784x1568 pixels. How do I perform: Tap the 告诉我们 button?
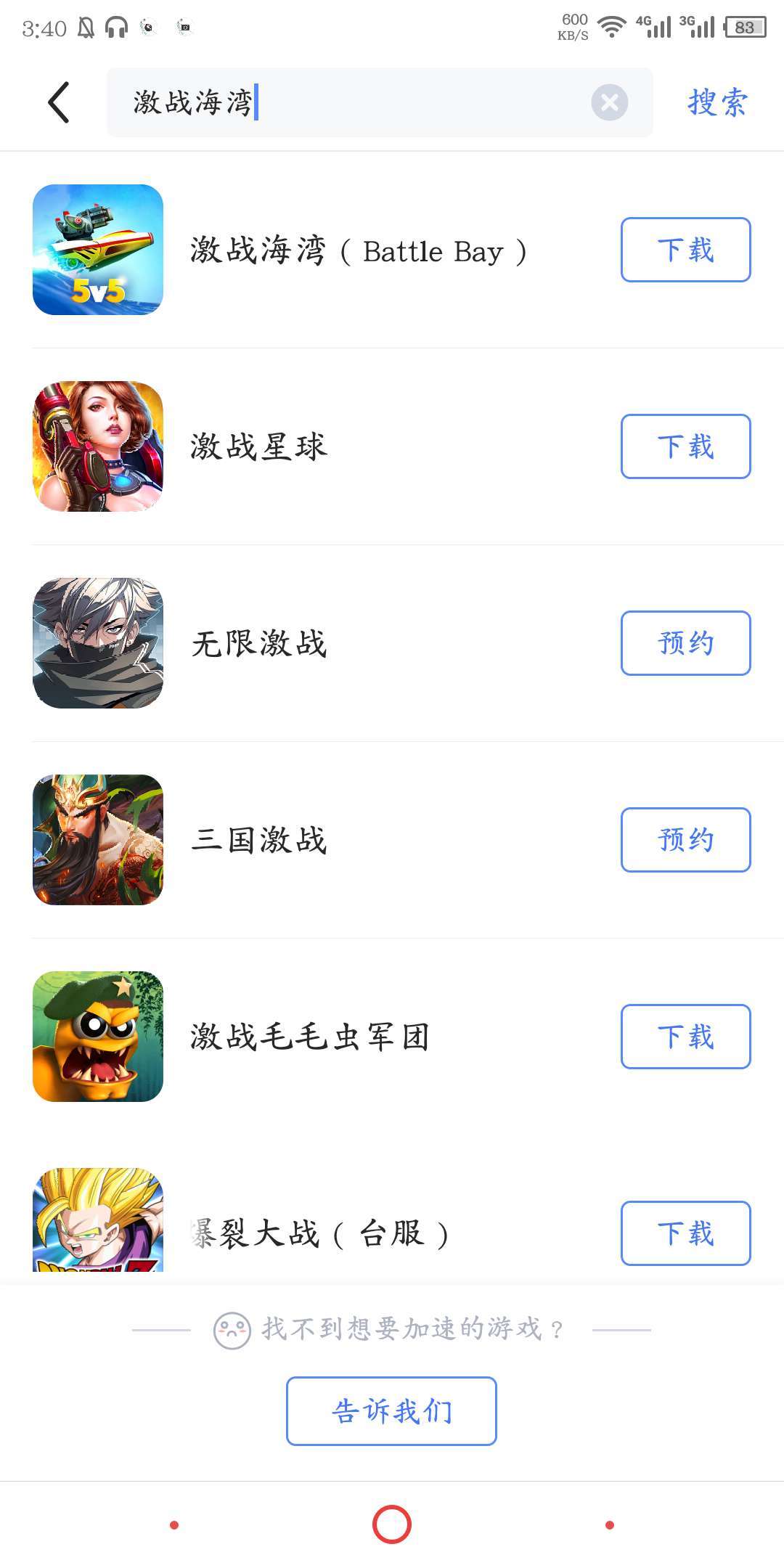tap(391, 1411)
